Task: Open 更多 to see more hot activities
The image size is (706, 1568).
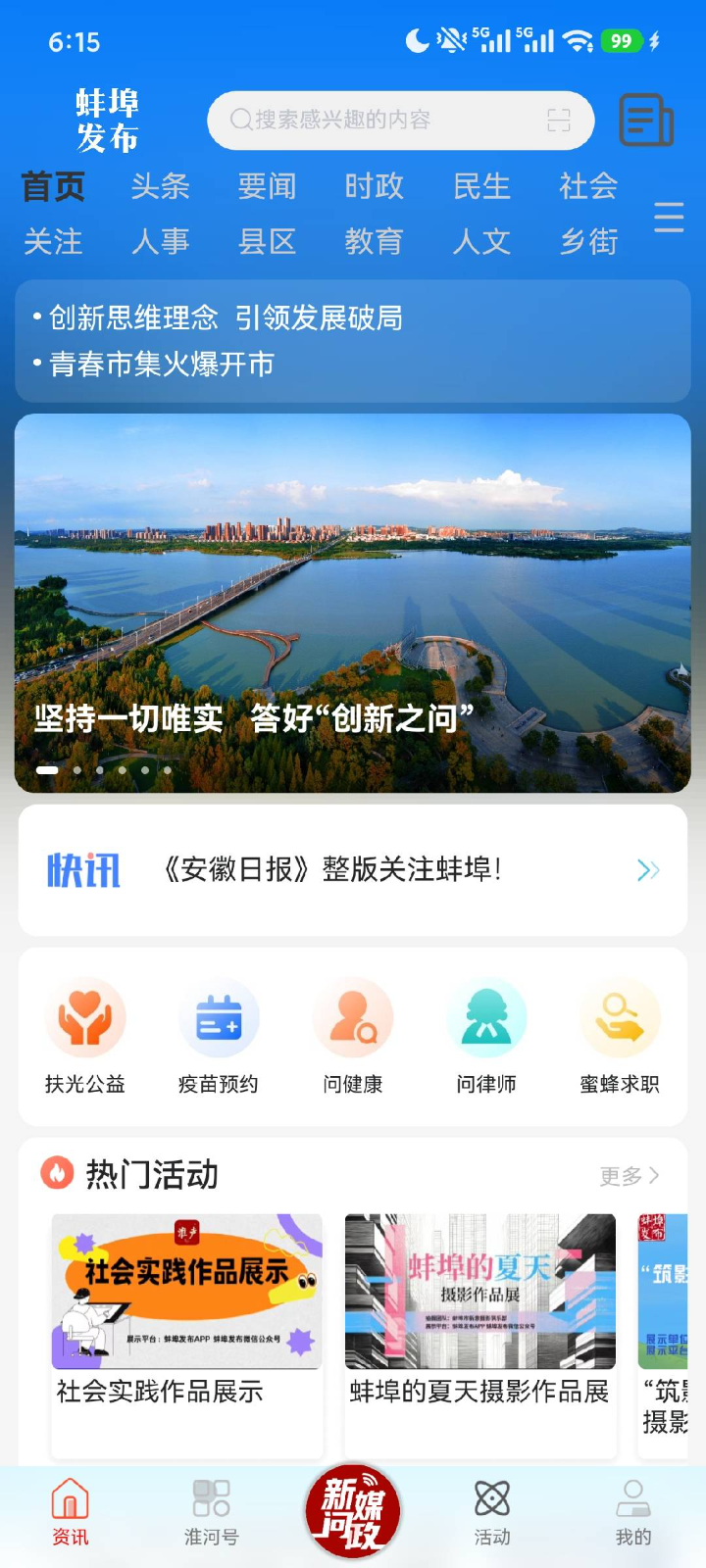Action: 629,1176
